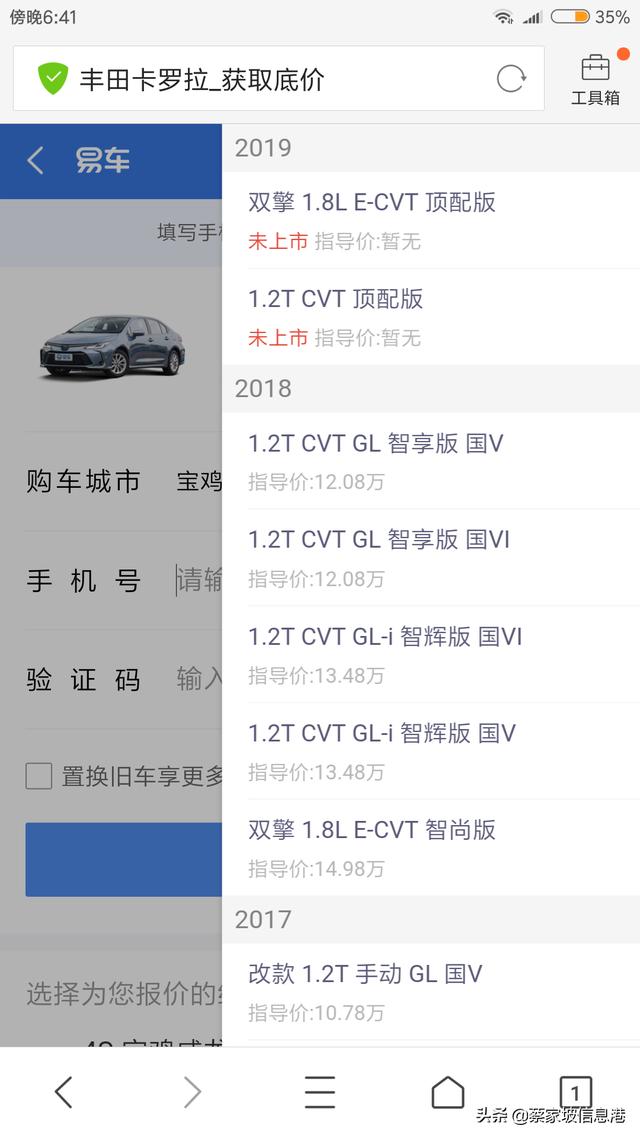This screenshot has height=1138, width=640.
Task: Go back using the 易车 header arrow
Action: coord(36,161)
